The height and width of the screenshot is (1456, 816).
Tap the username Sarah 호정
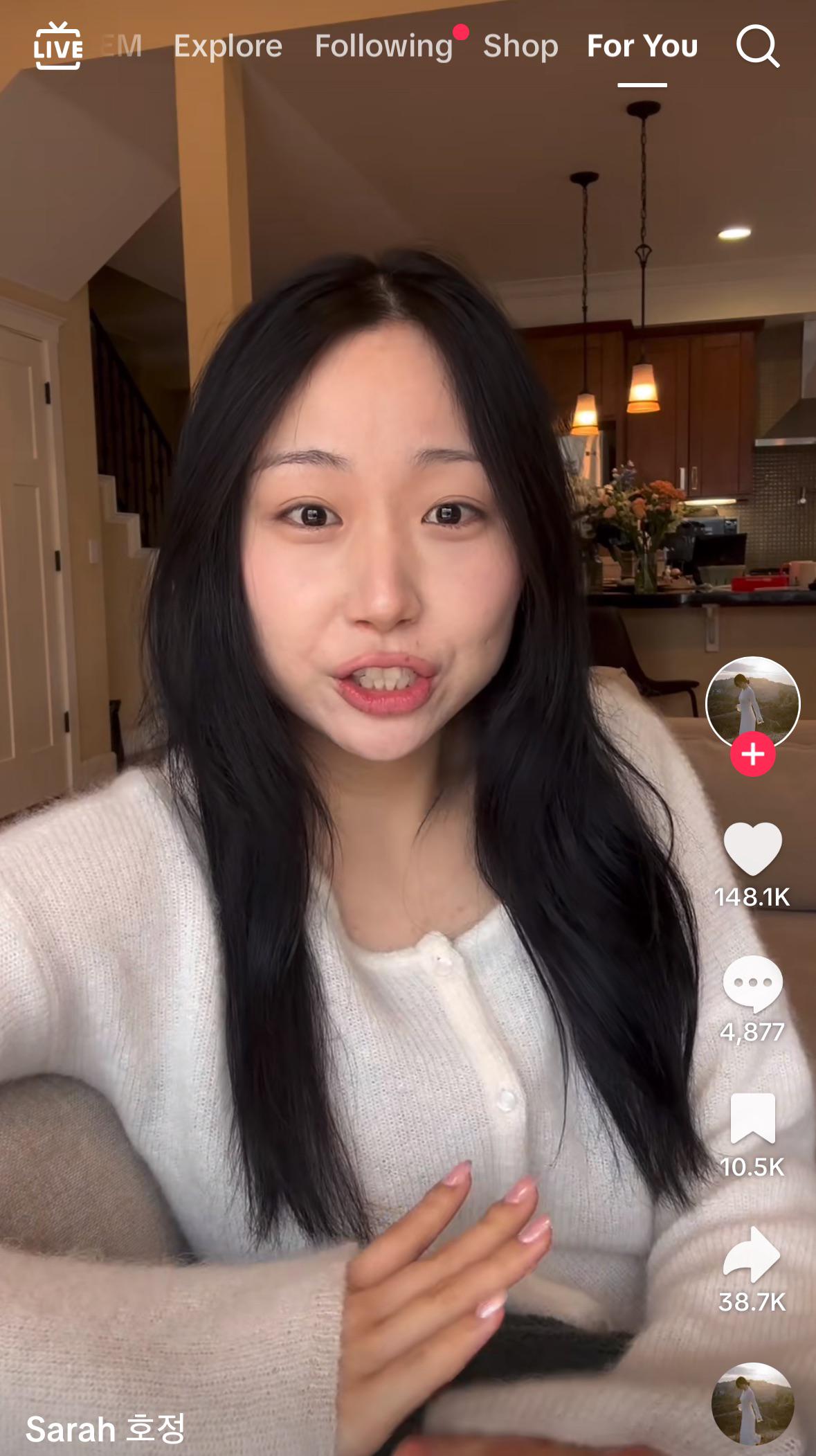pyautogui.click(x=105, y=1429)
